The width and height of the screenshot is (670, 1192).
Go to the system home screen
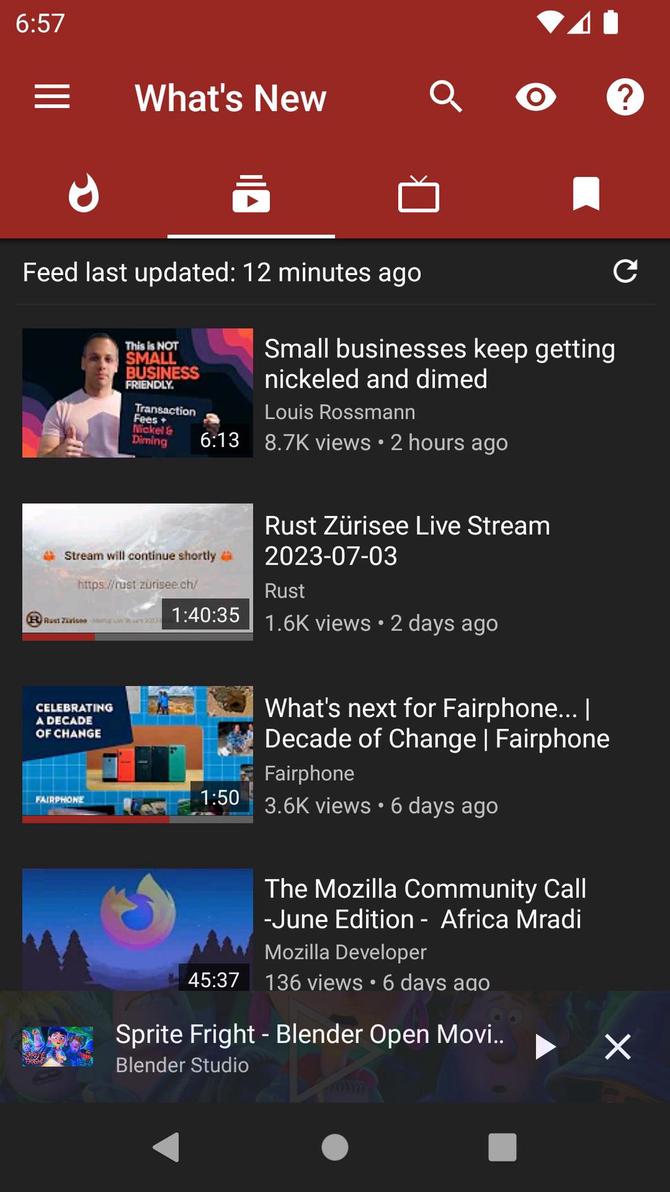coord(335,1147)
